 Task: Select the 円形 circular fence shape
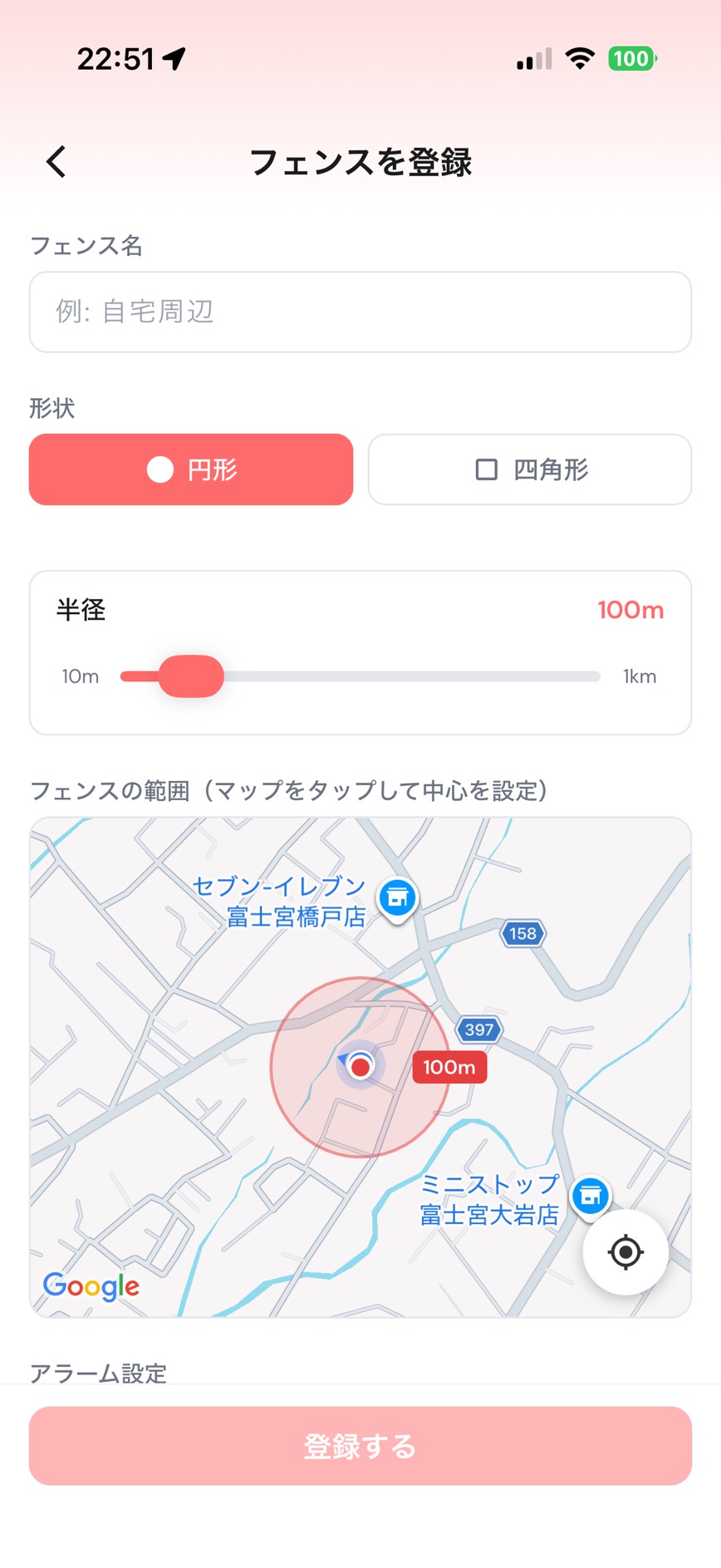190,469
